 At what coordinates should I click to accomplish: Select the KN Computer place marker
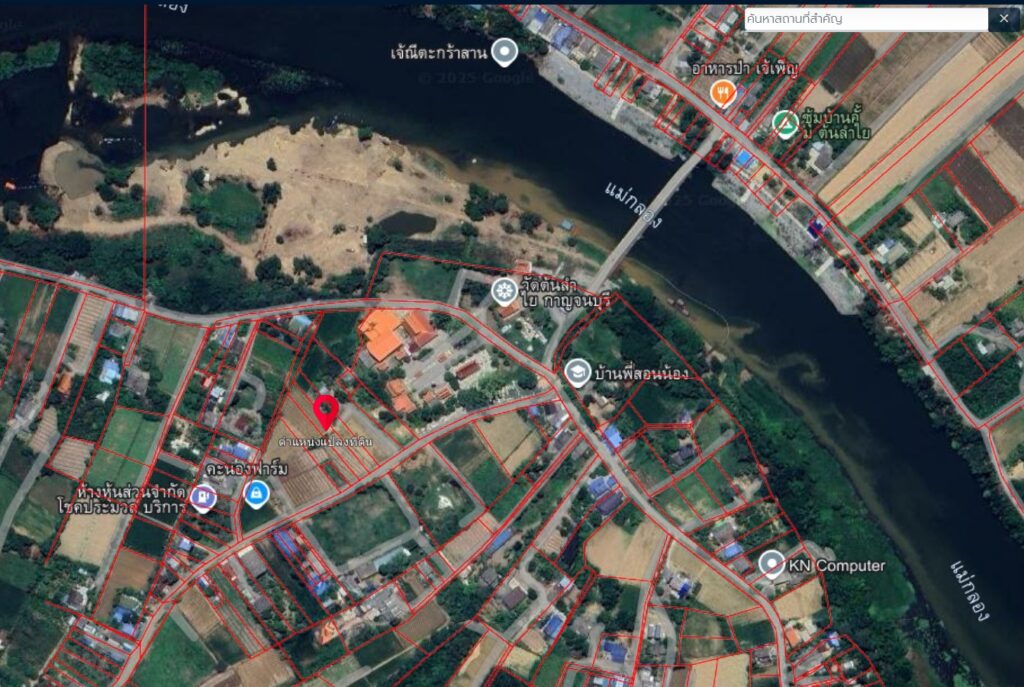coord(771,565)
